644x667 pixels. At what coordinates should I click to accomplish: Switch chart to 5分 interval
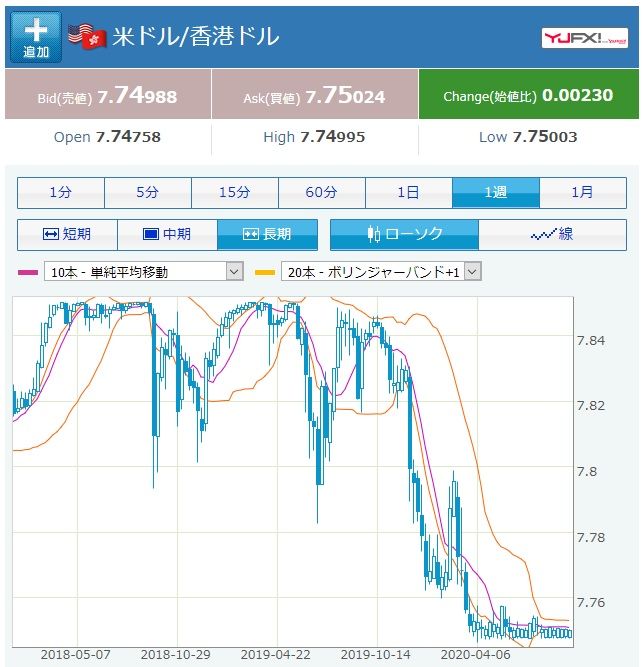(147, 192)
